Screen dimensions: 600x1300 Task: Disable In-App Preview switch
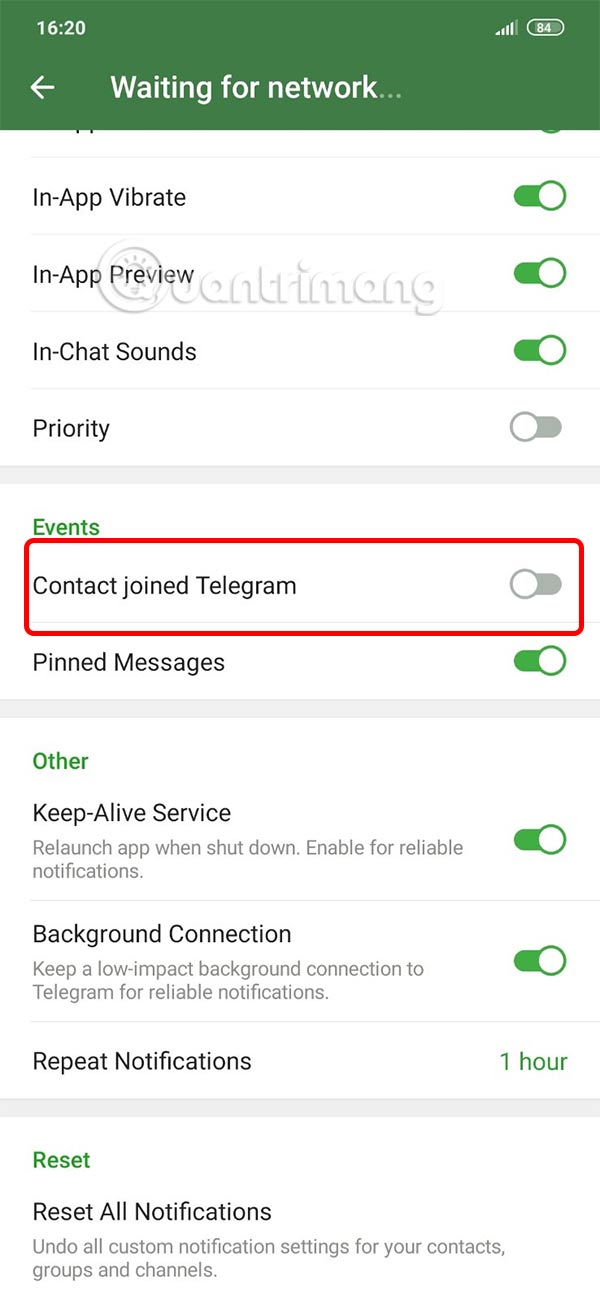pos(539,273)
